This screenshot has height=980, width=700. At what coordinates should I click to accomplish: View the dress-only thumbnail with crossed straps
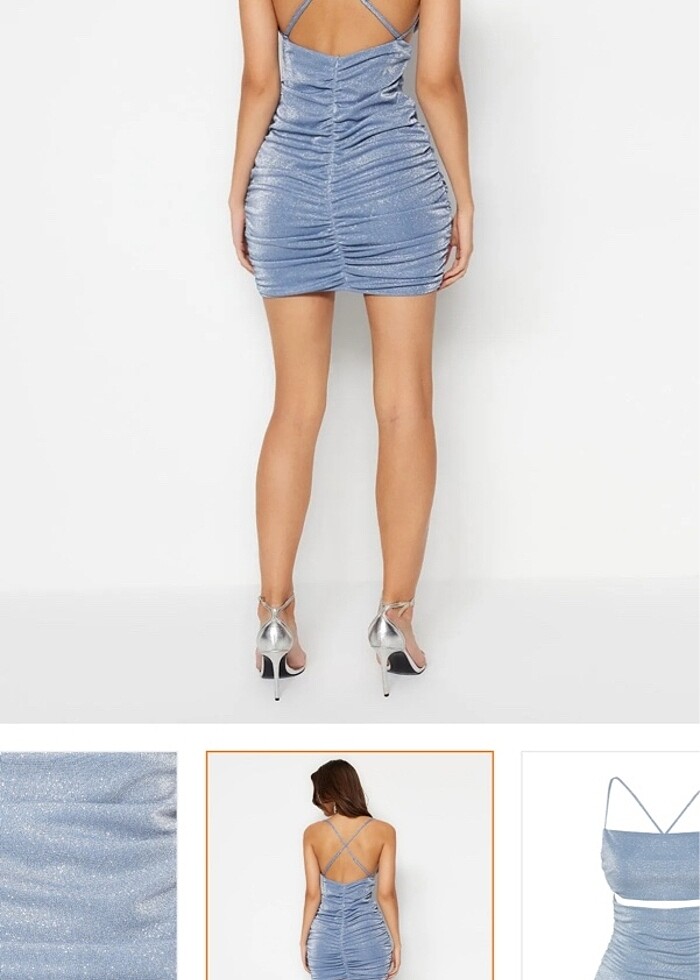point(612,865)
